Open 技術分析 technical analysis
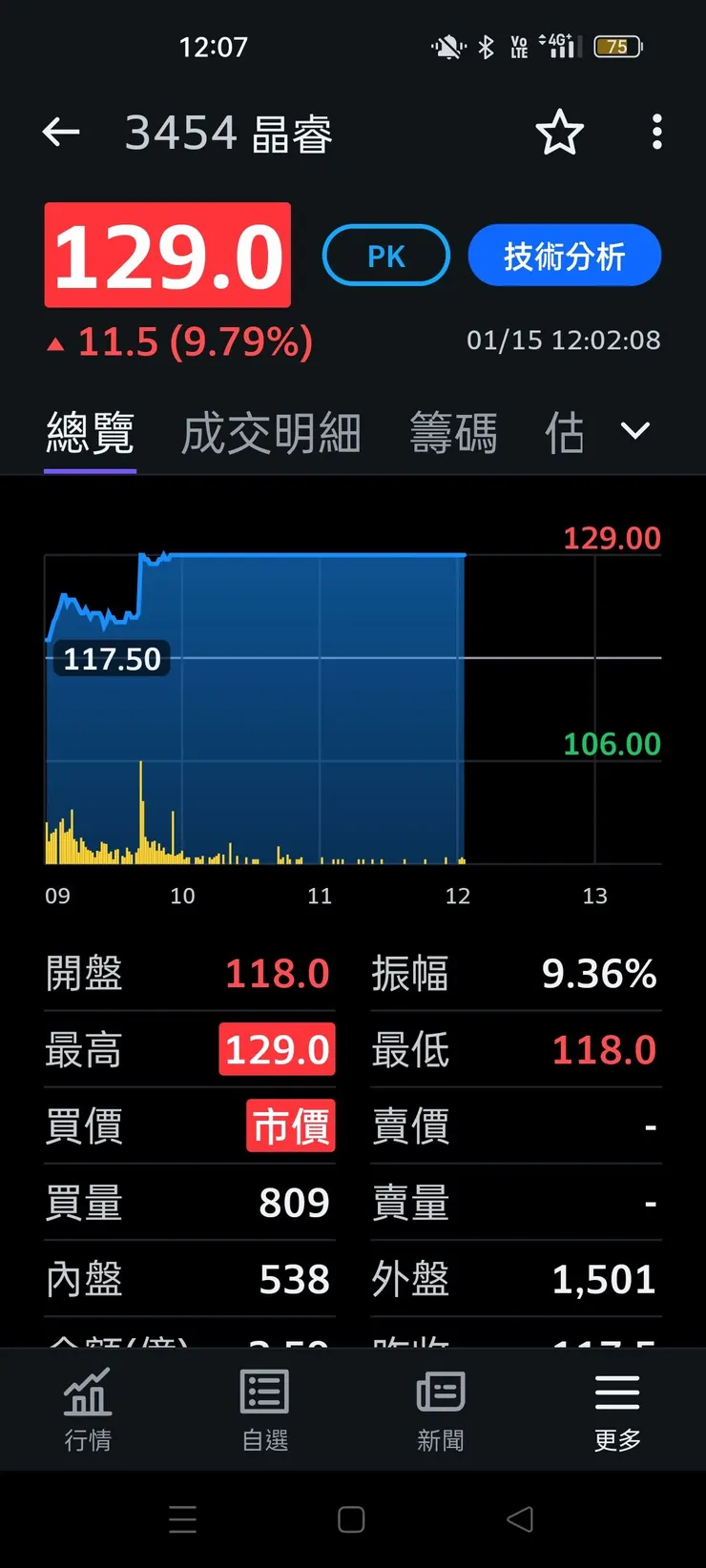This screenshot has height=1568, width=706. point(564,255)
